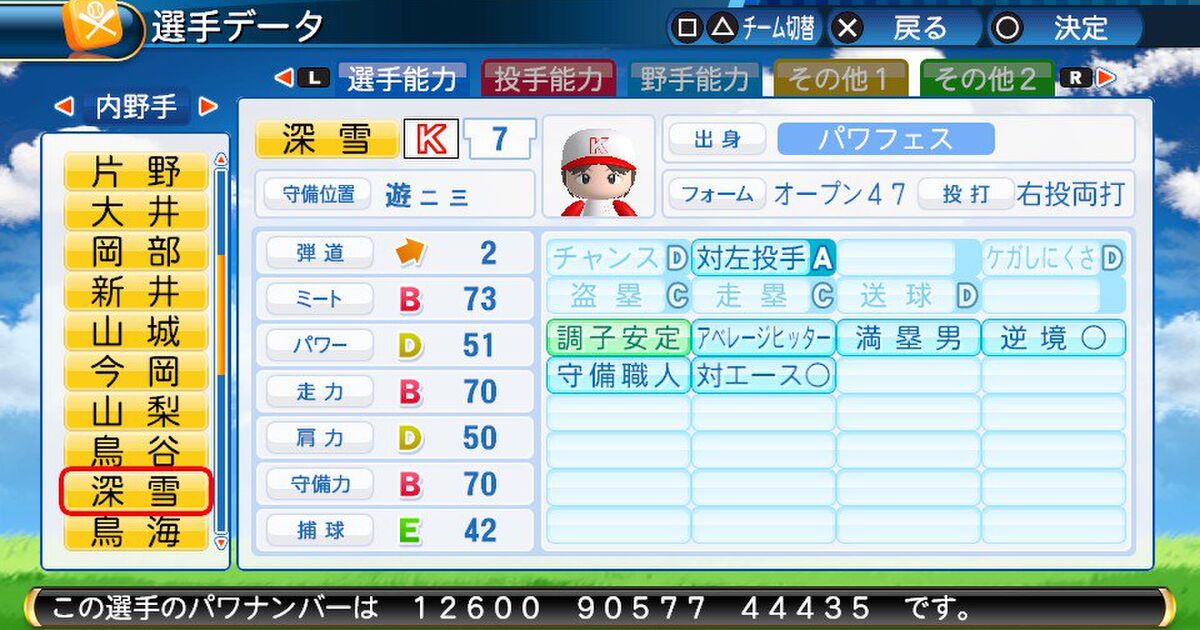Select player 山梨 from the list
The width and height of the screenshot is (1200, 630).
(x=136, y=412)
